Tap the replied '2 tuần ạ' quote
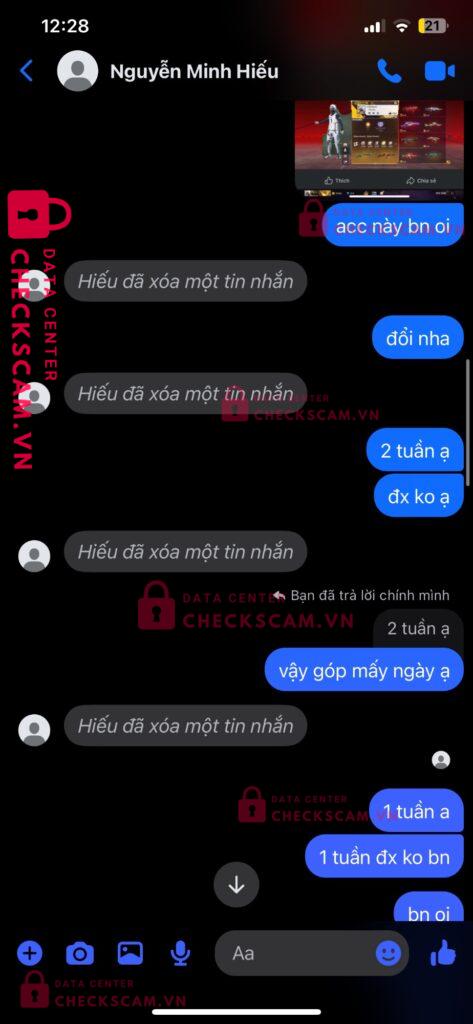This screenshot has width=473, height=1024. [x=418, y=628]
